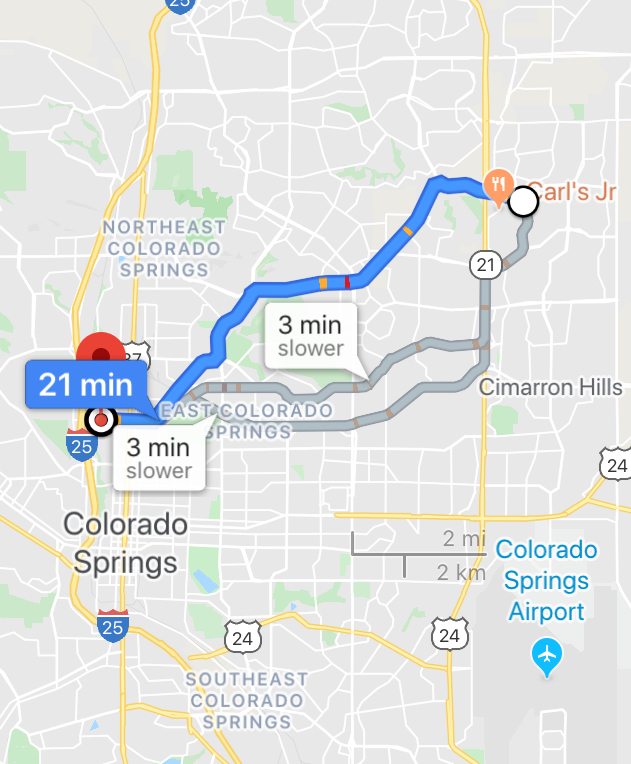Tap the 21 min route label
Image resolution: width=631 pixels, height=764 pixels.
tap(86, 384)
